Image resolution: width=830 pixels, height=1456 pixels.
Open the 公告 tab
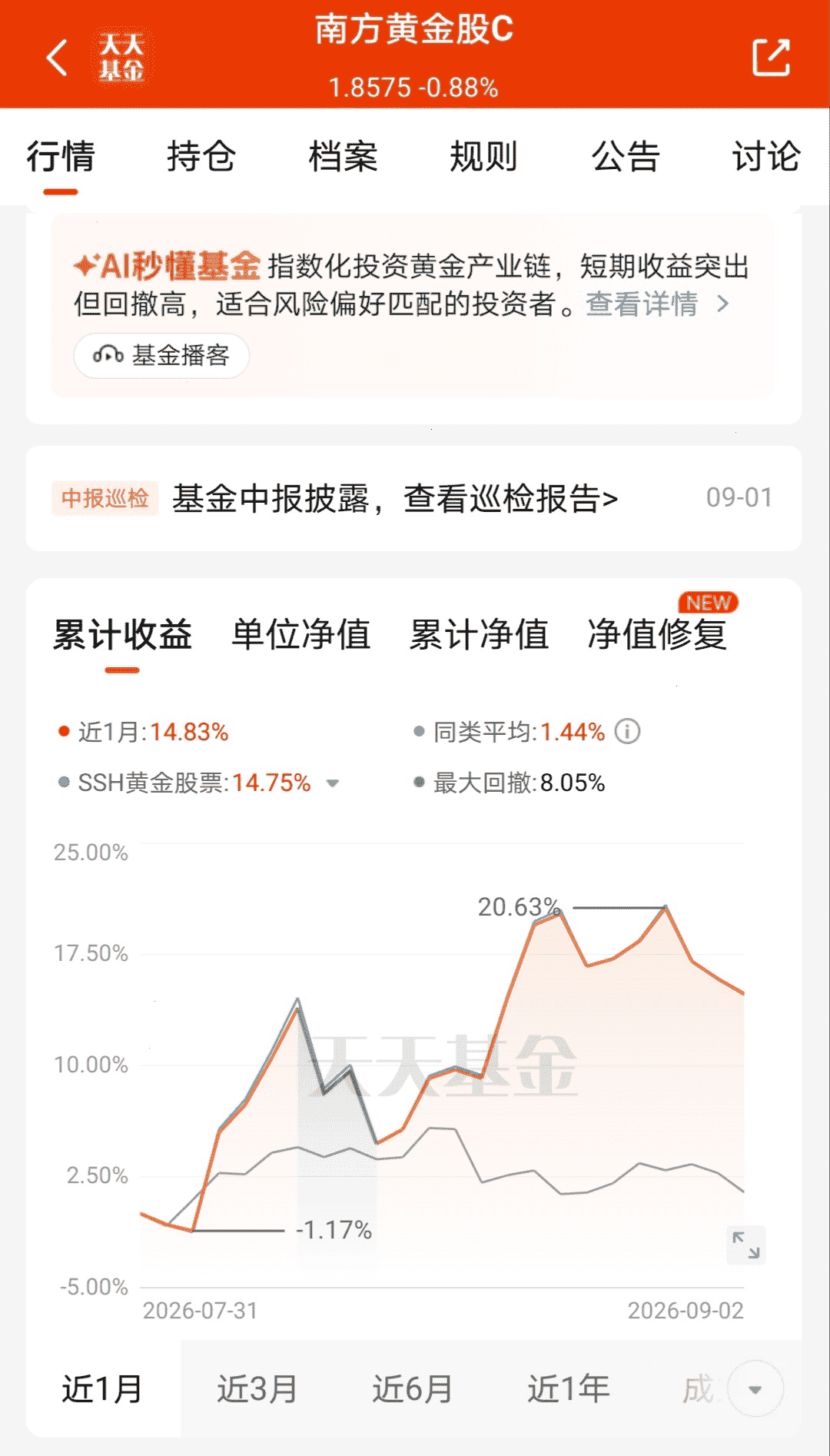626,156
